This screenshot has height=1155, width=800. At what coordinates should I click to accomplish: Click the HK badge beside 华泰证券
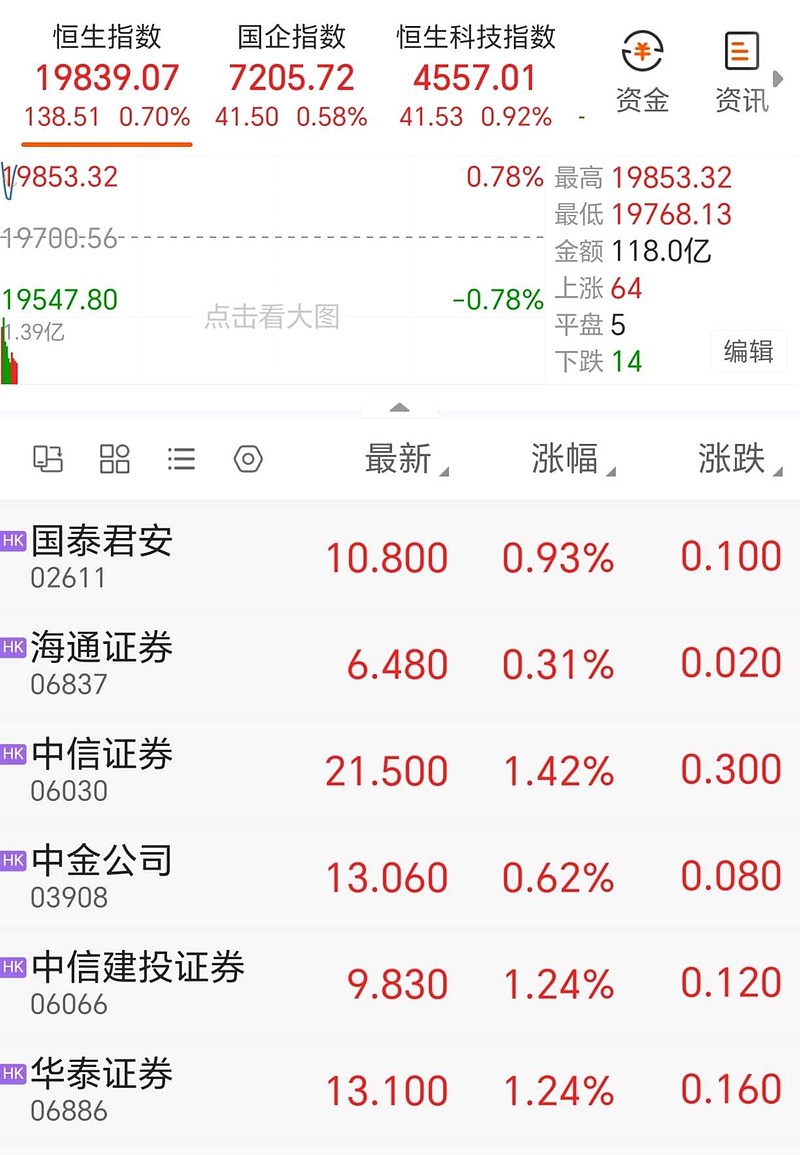14,1074
